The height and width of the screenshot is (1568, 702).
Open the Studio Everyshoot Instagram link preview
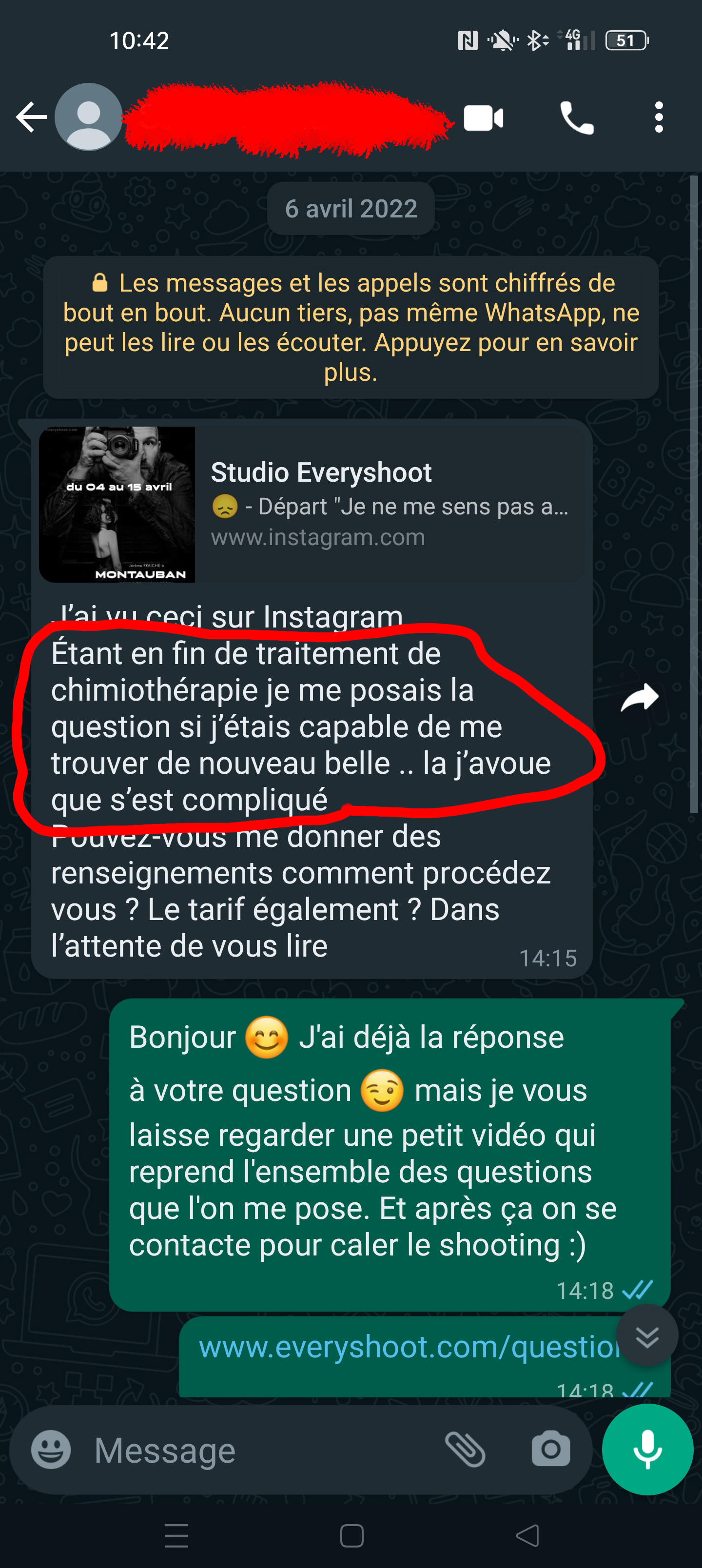[312, 505]
